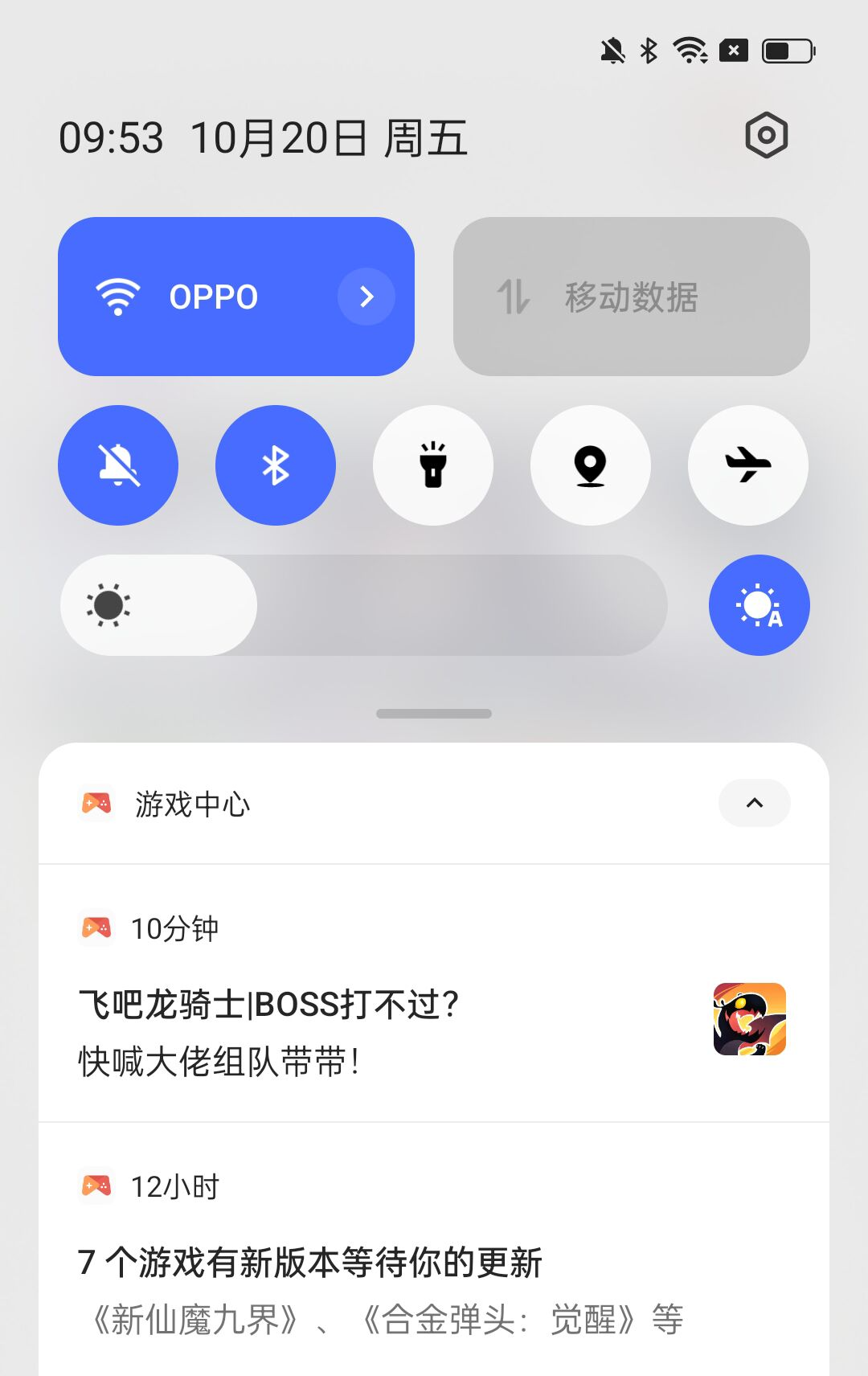Collapse the 游戏中心 notification group
Image resolution: width=868 pixels, height=1376 pixels.
click(x=753, y=803)
